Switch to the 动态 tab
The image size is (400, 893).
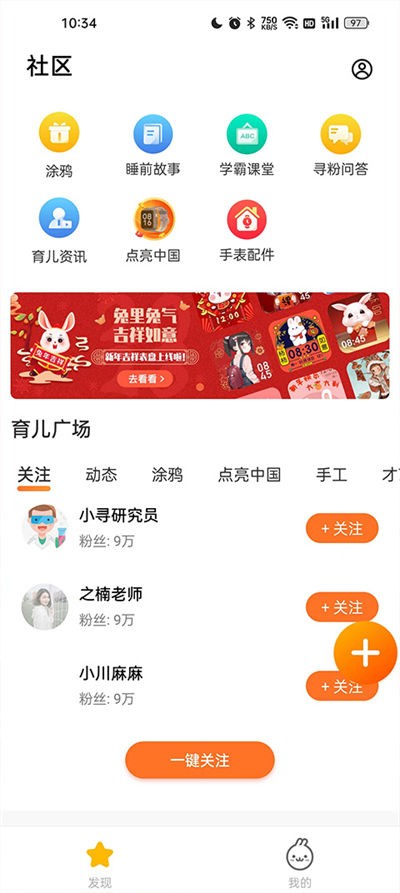tap(101, 474)
